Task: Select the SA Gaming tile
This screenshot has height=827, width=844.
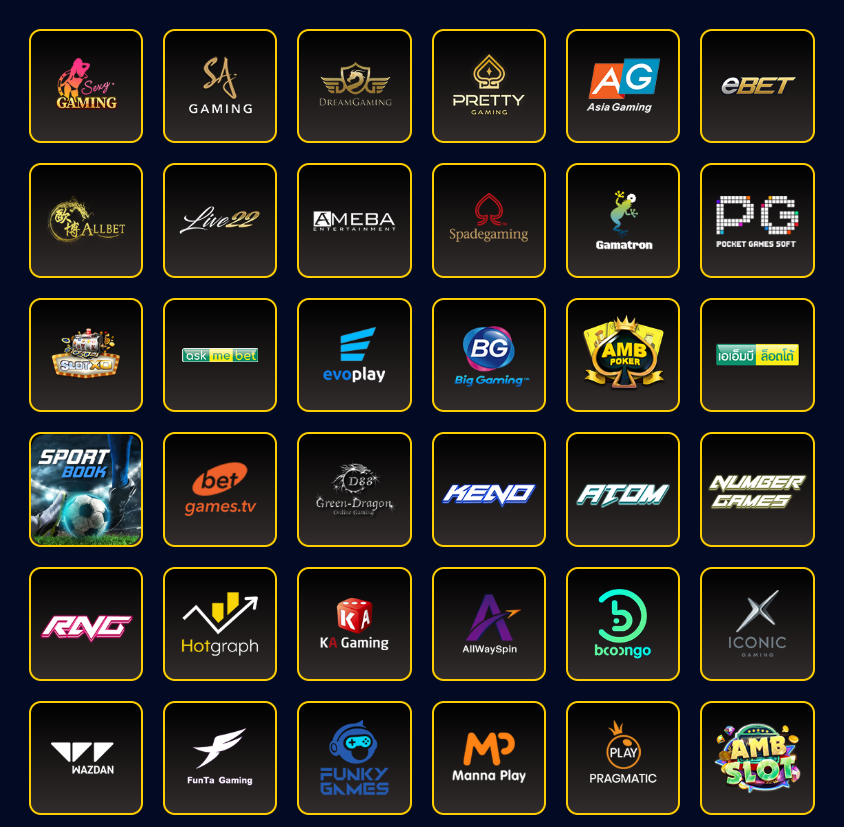Action: 220,86
